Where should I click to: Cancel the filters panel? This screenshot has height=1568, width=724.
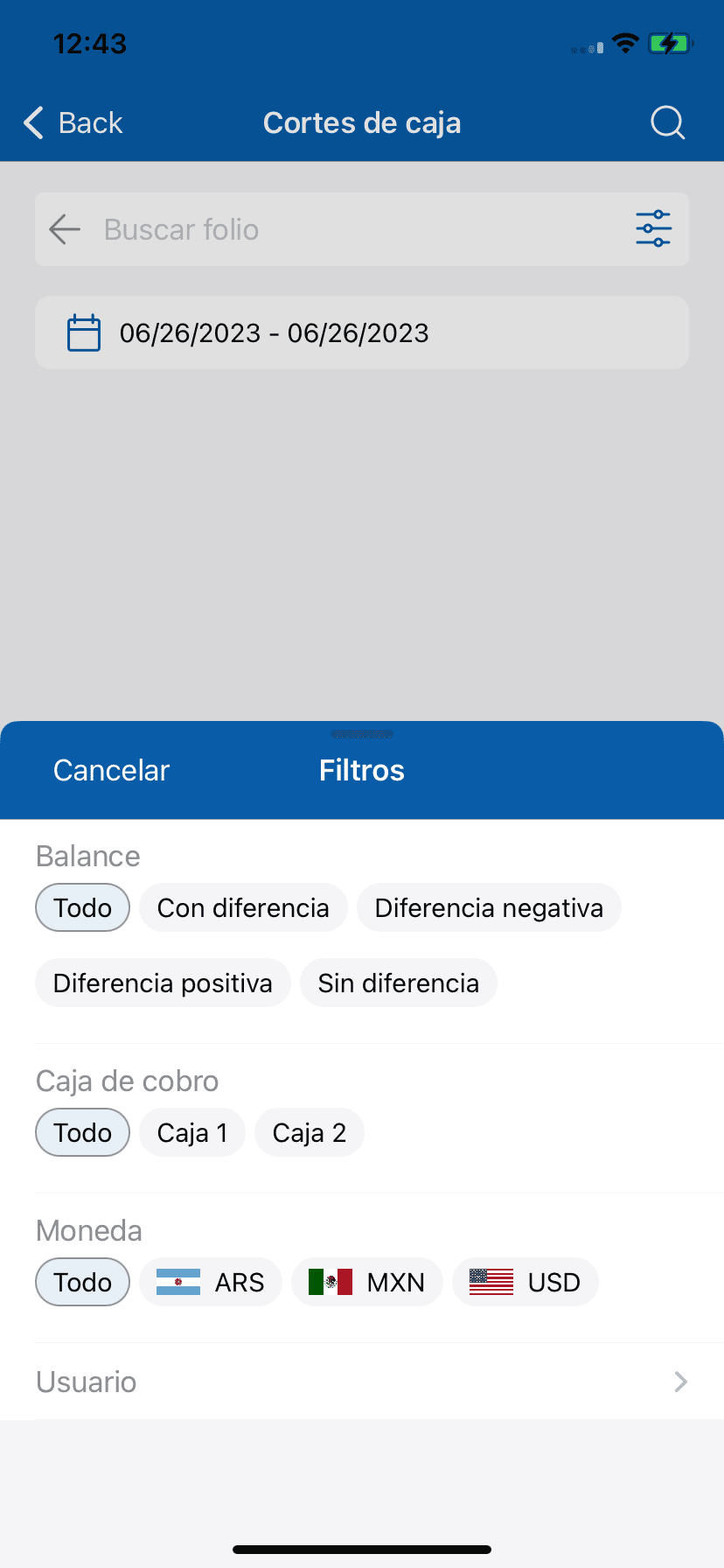point(111,770)
